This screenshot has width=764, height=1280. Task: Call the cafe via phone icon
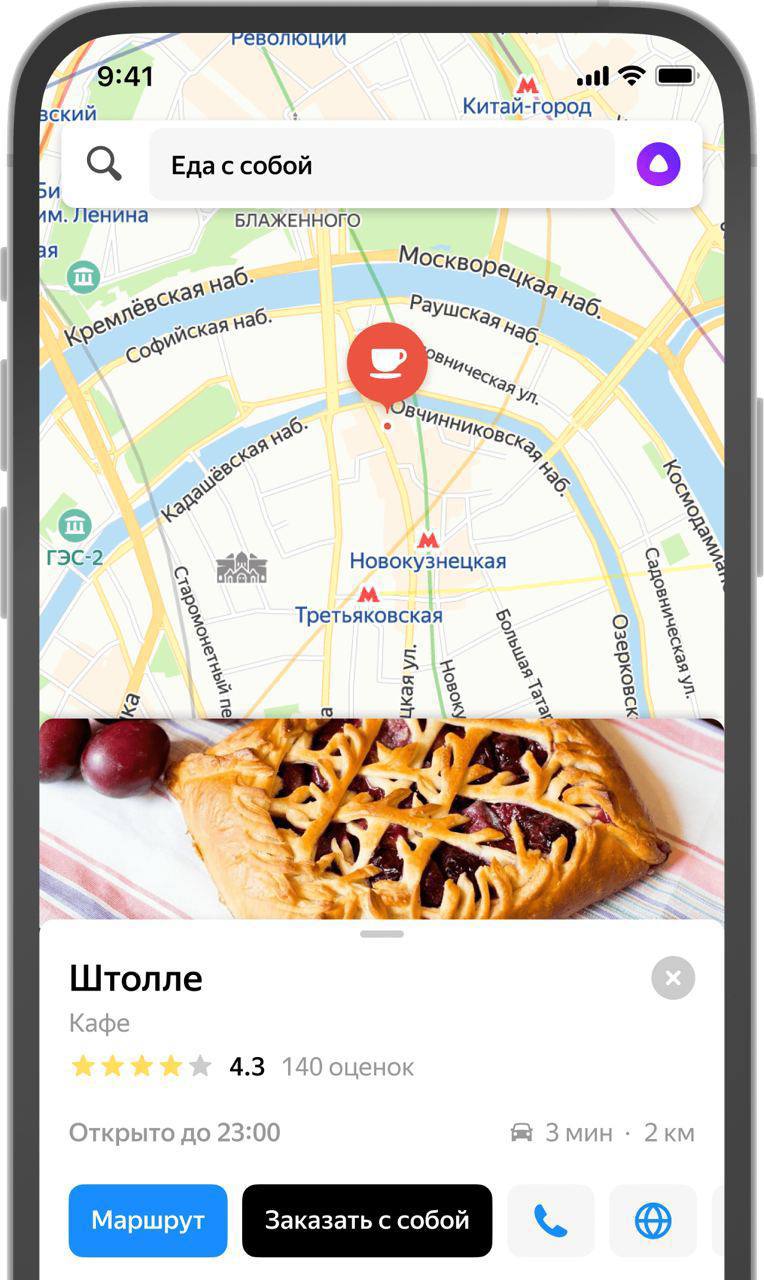pos(550,1220)
